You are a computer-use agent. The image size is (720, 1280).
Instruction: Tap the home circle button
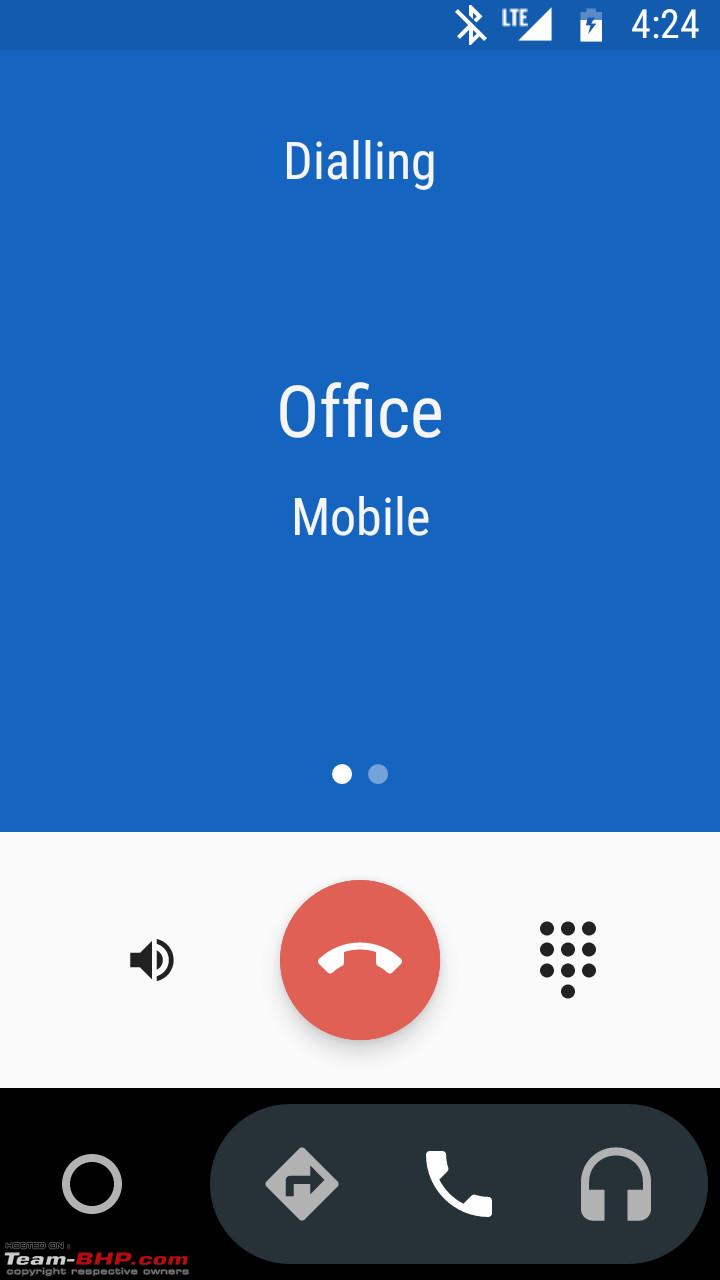[x=92, y=1184]
